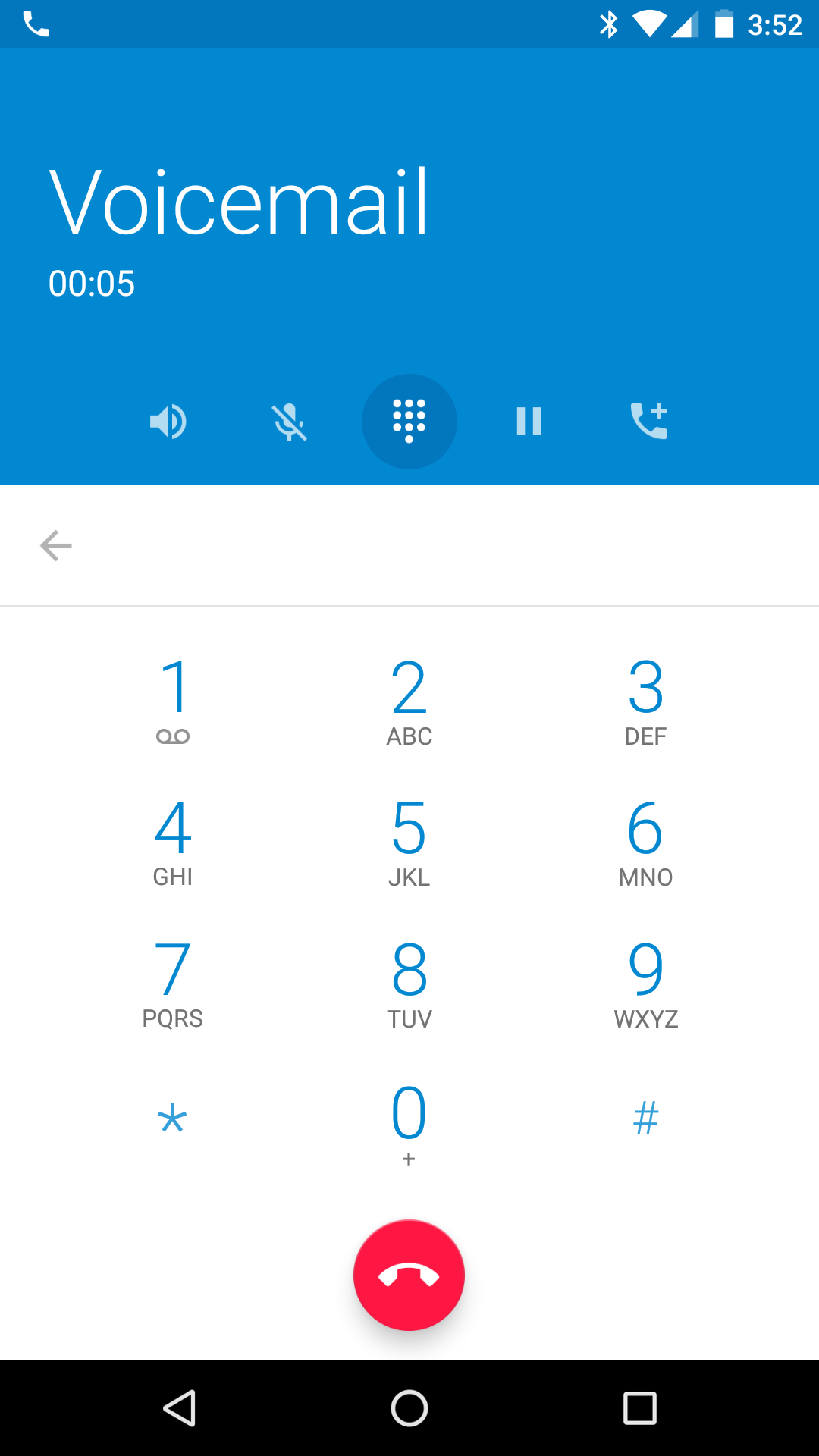The image size is (819, 1456).
Task: Close dialpad with the back arrow
Action: [x=56, y=545]
